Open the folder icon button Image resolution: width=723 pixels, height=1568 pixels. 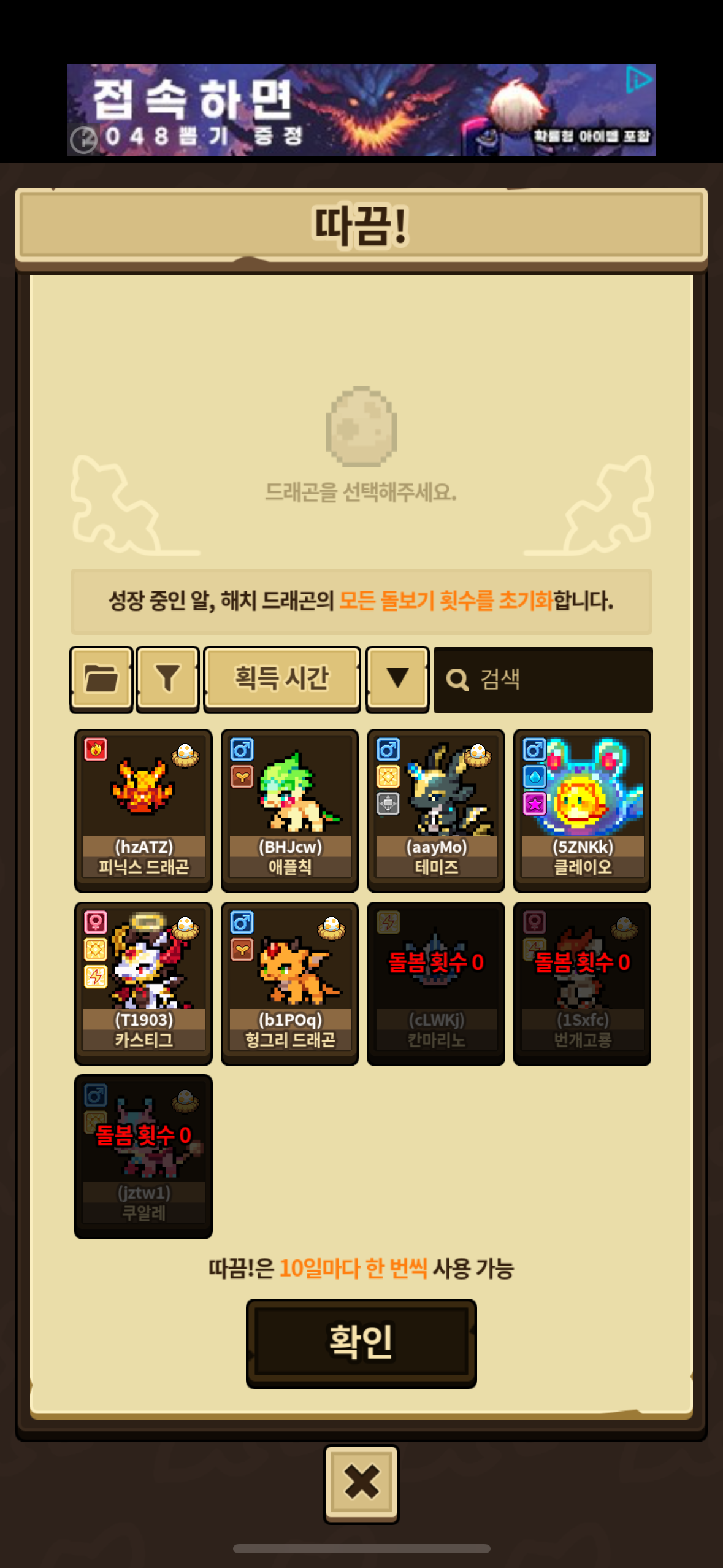101,679
